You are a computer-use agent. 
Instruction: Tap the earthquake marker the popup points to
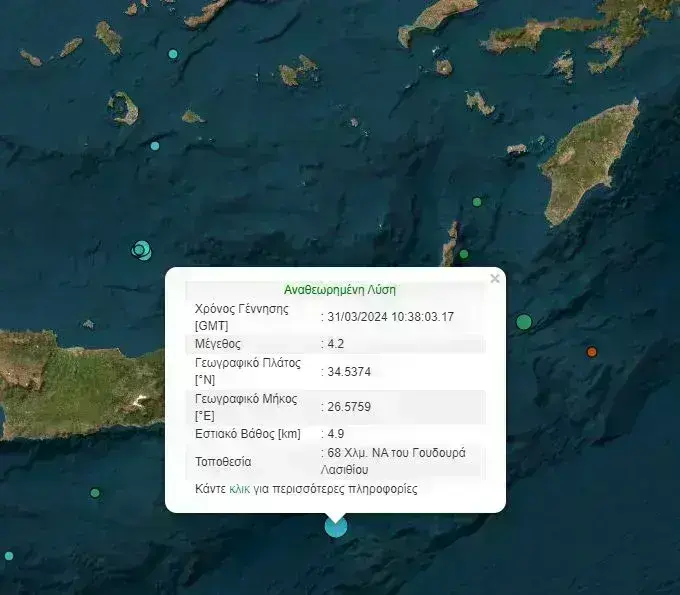click(336, 526)
